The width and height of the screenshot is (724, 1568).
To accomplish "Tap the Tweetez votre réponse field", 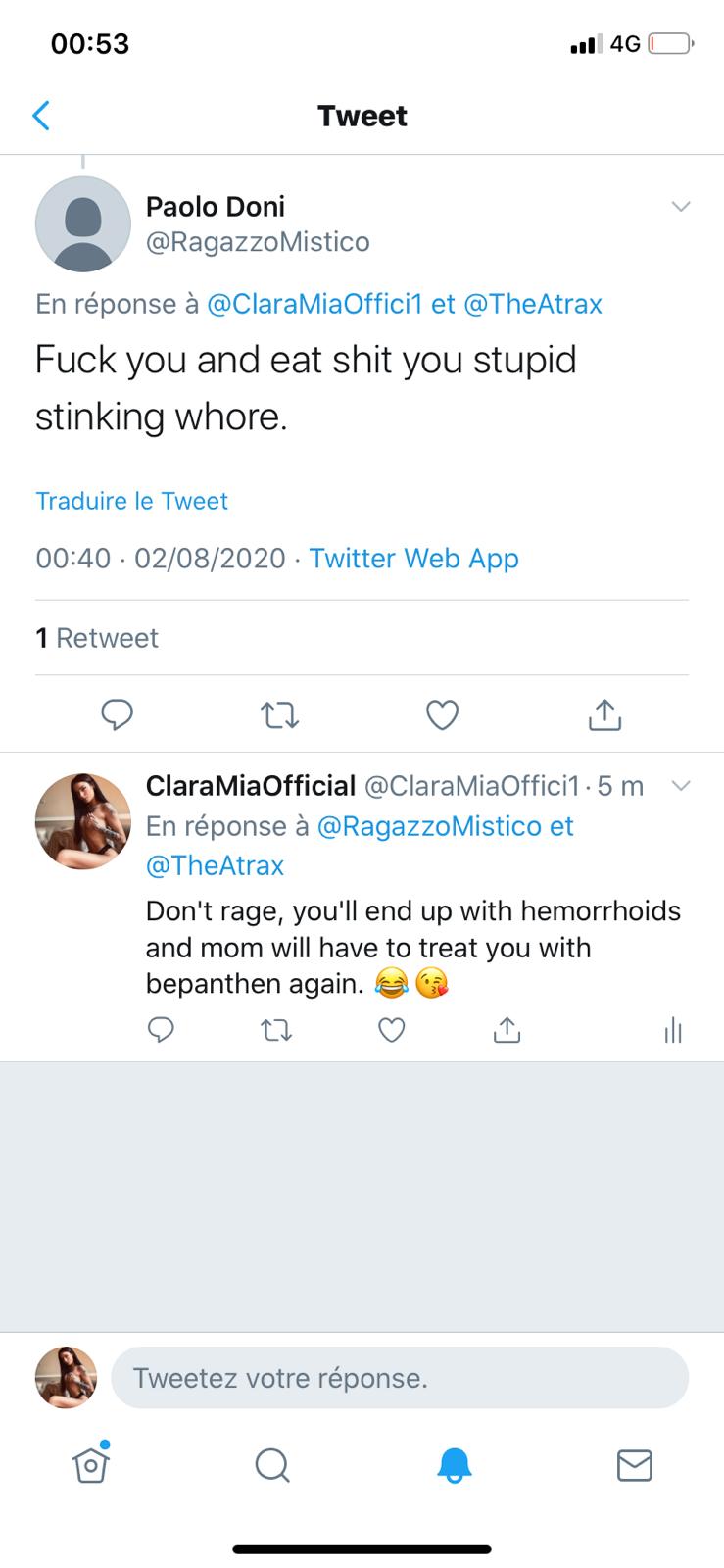I will tap(400, 1378).
